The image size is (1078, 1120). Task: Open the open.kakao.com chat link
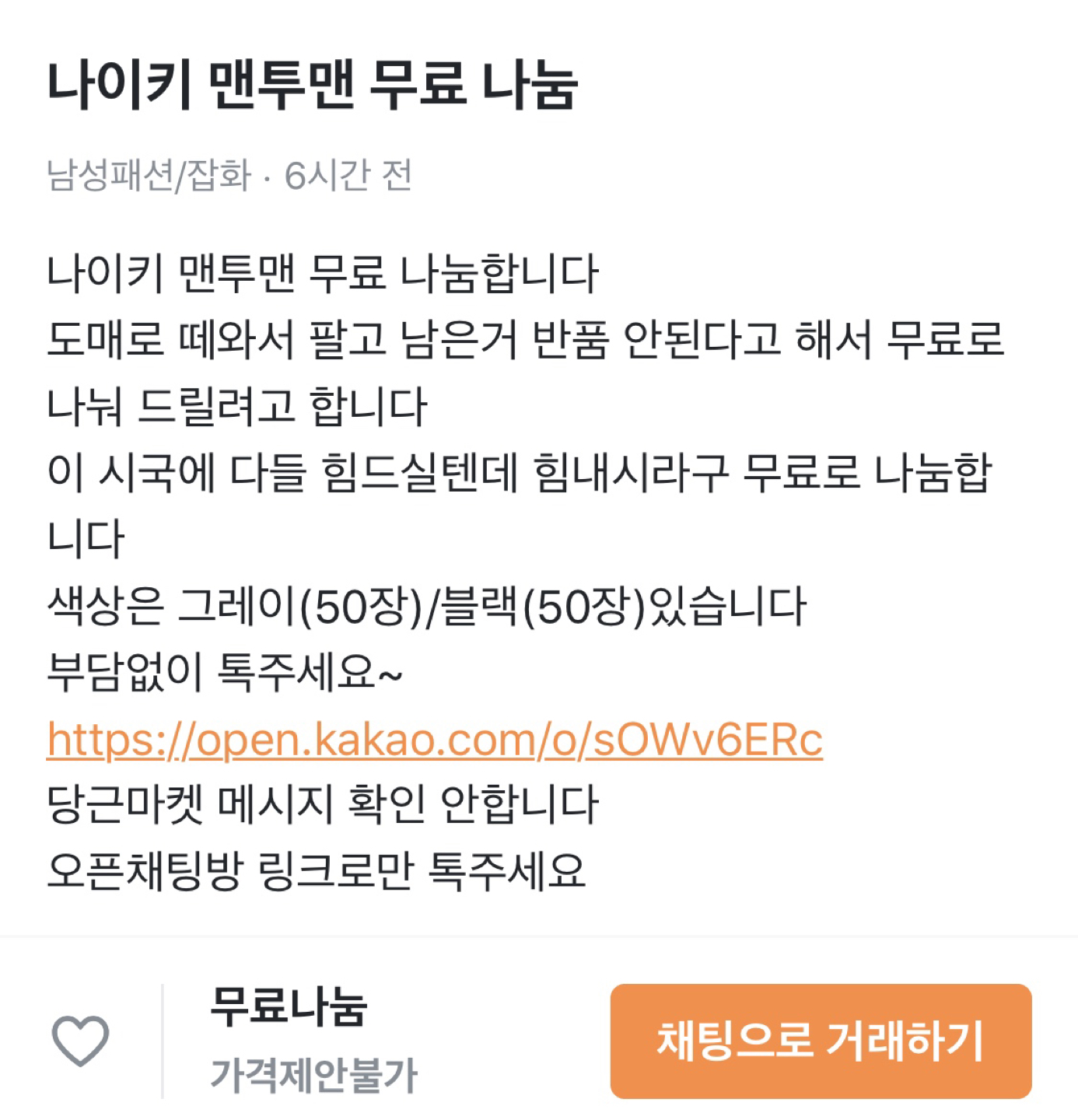[435, 740]
